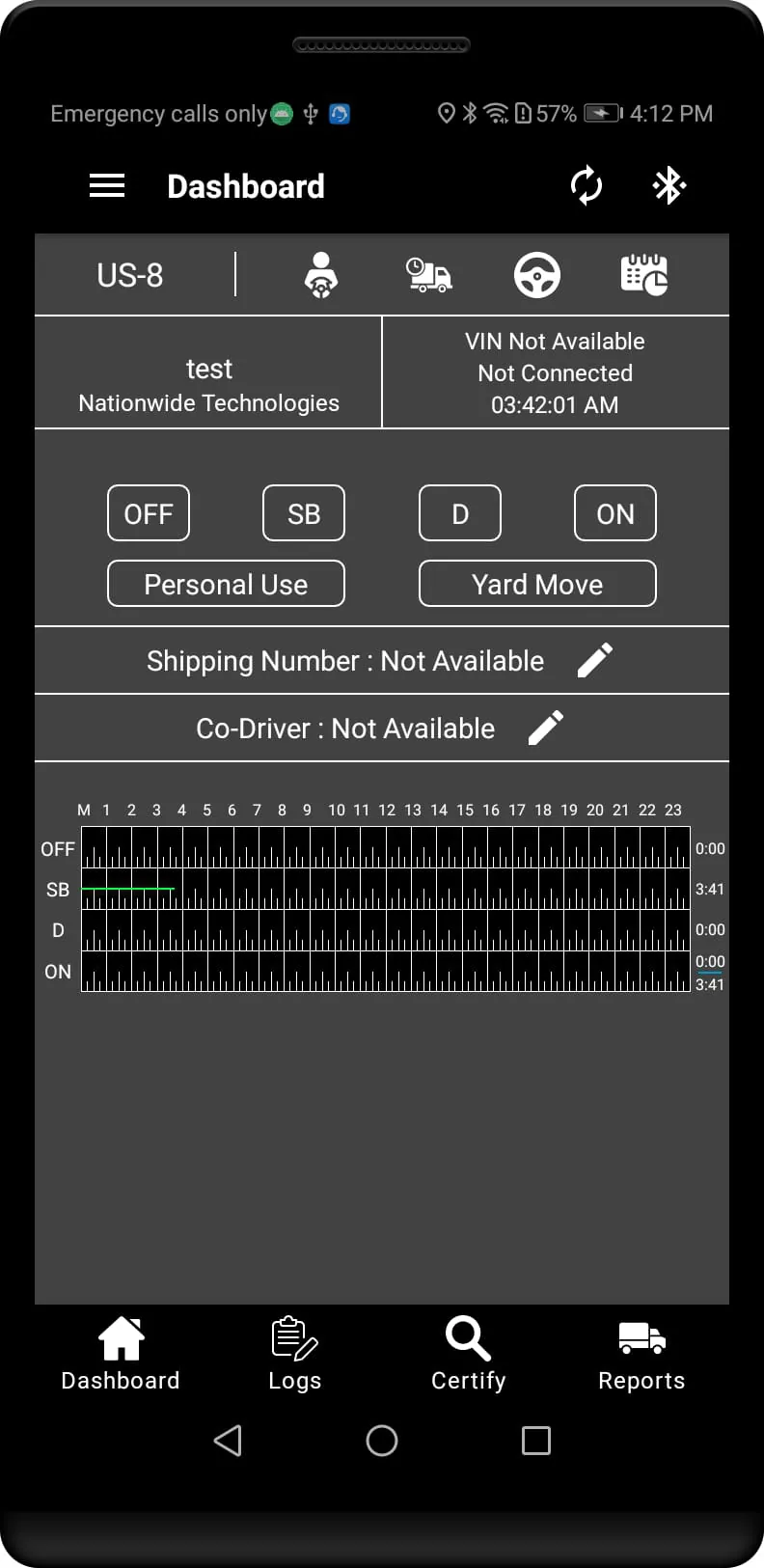This screenshot has width=764, height=1568.
Task: Edit the Shipping Number entry
Action: click(x=595, y=660)
